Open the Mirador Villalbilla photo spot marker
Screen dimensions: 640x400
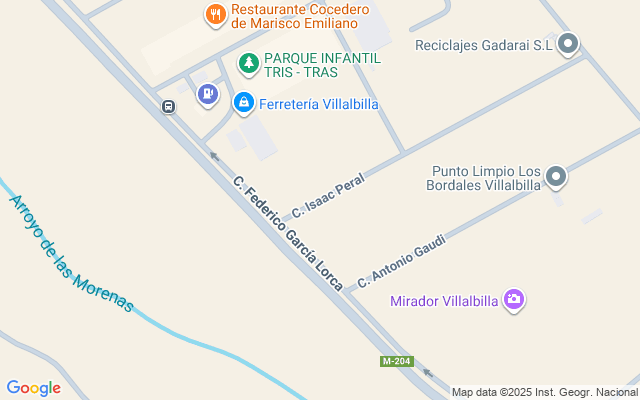(x=514, y=300)
